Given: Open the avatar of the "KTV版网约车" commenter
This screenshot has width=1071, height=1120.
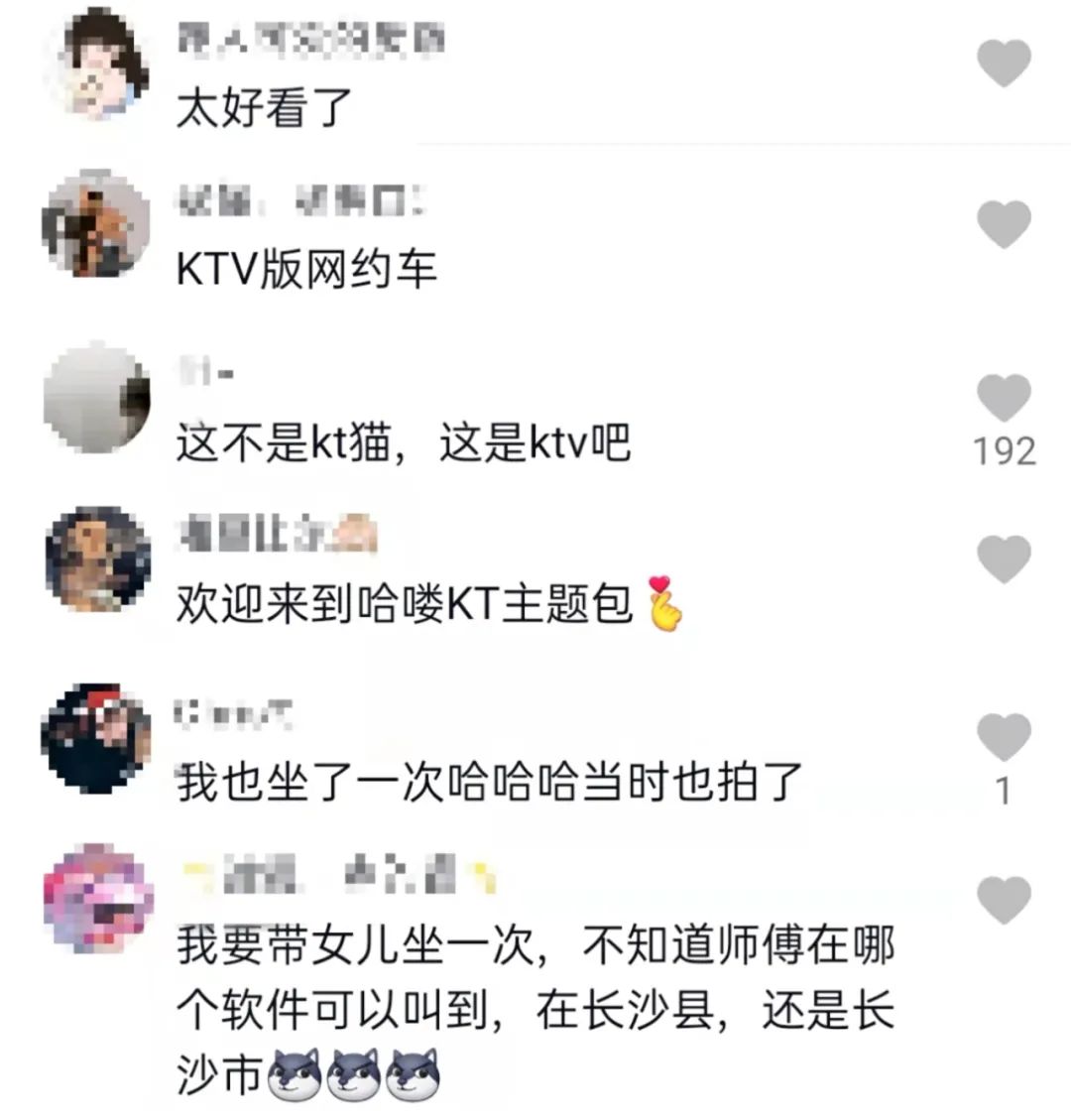Looking at the screenshot, I should (x=98, y=224).
